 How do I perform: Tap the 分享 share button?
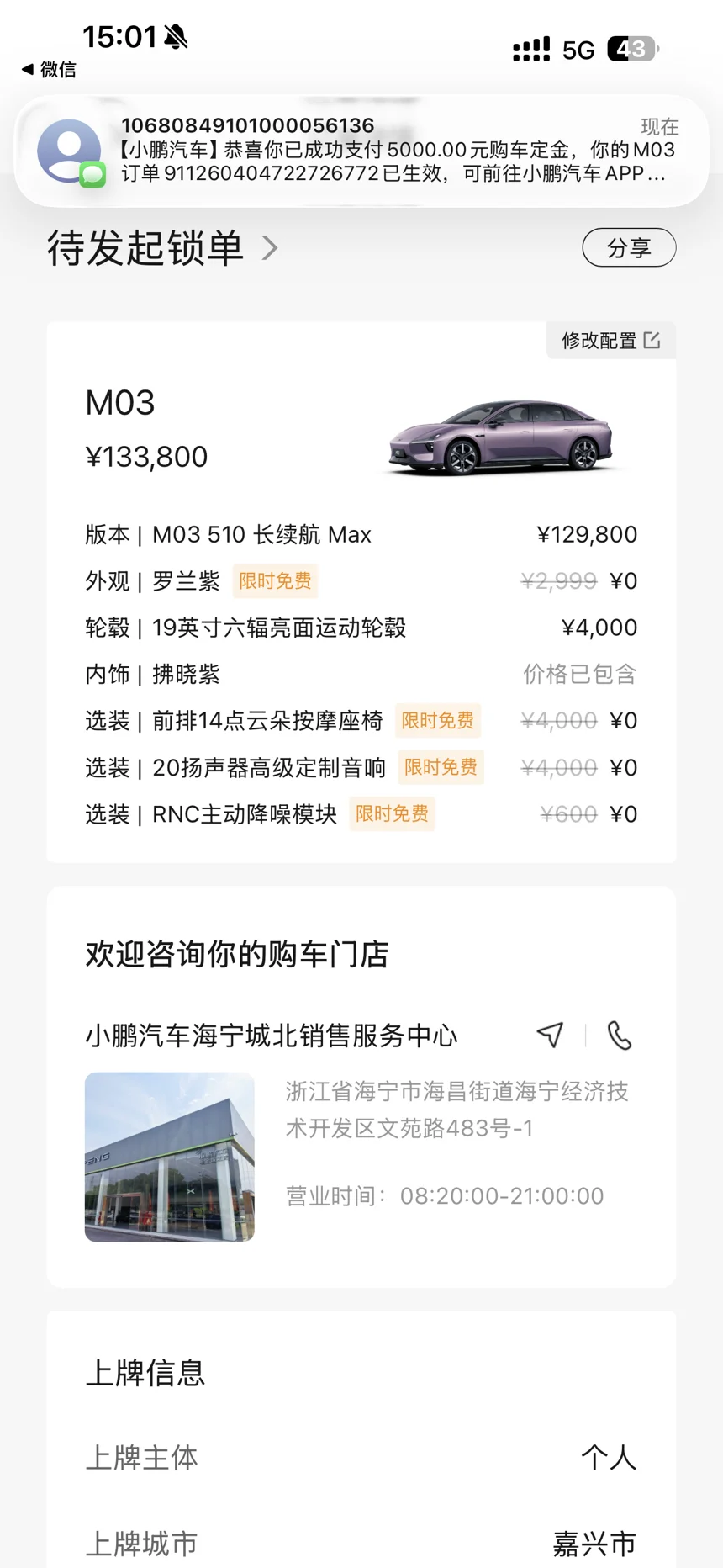pos(629,248)
